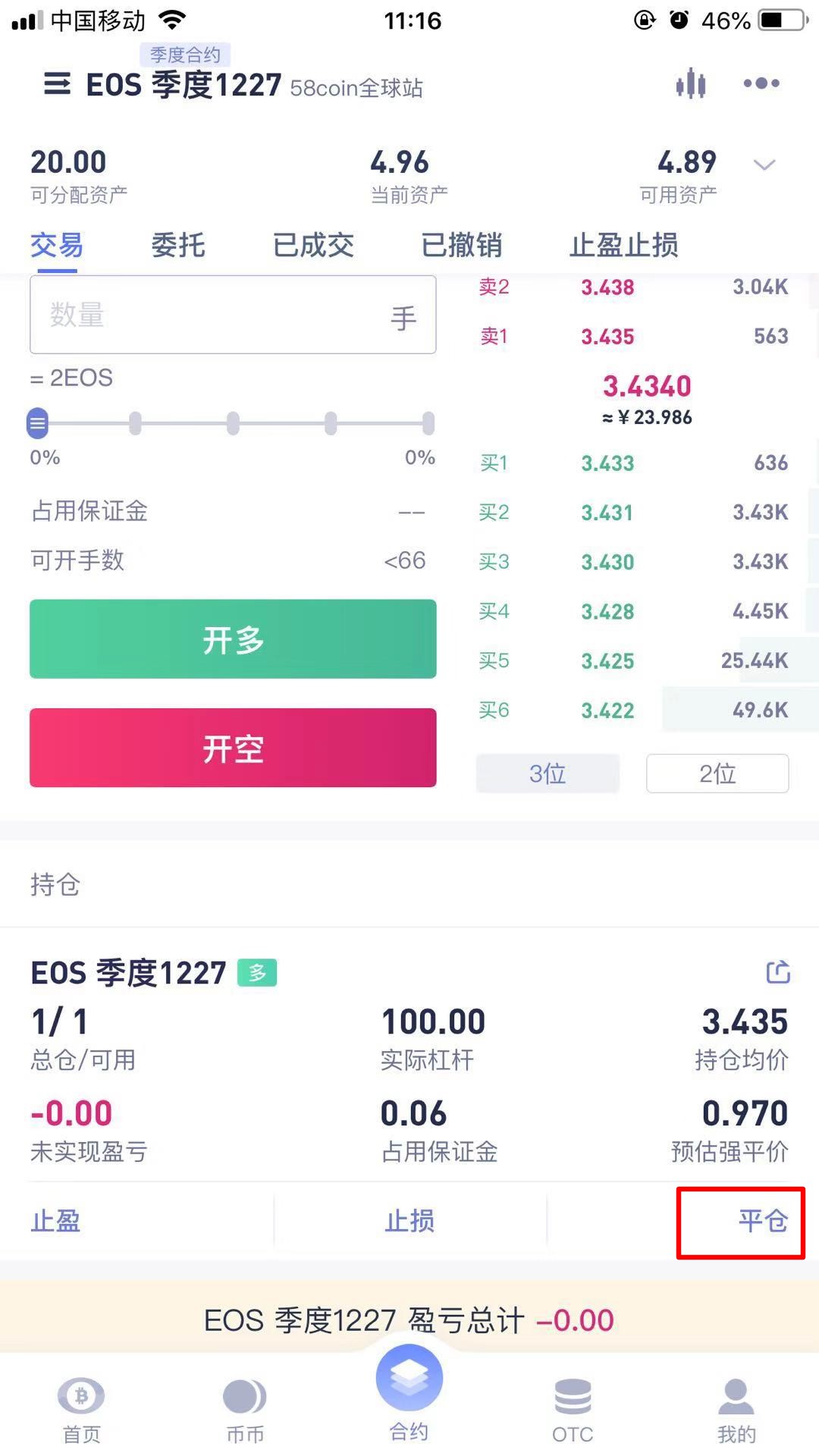This screenshot has height=1456, width=819.
Task: Open the hamburger contract menu
Action: tap(57, 83)
